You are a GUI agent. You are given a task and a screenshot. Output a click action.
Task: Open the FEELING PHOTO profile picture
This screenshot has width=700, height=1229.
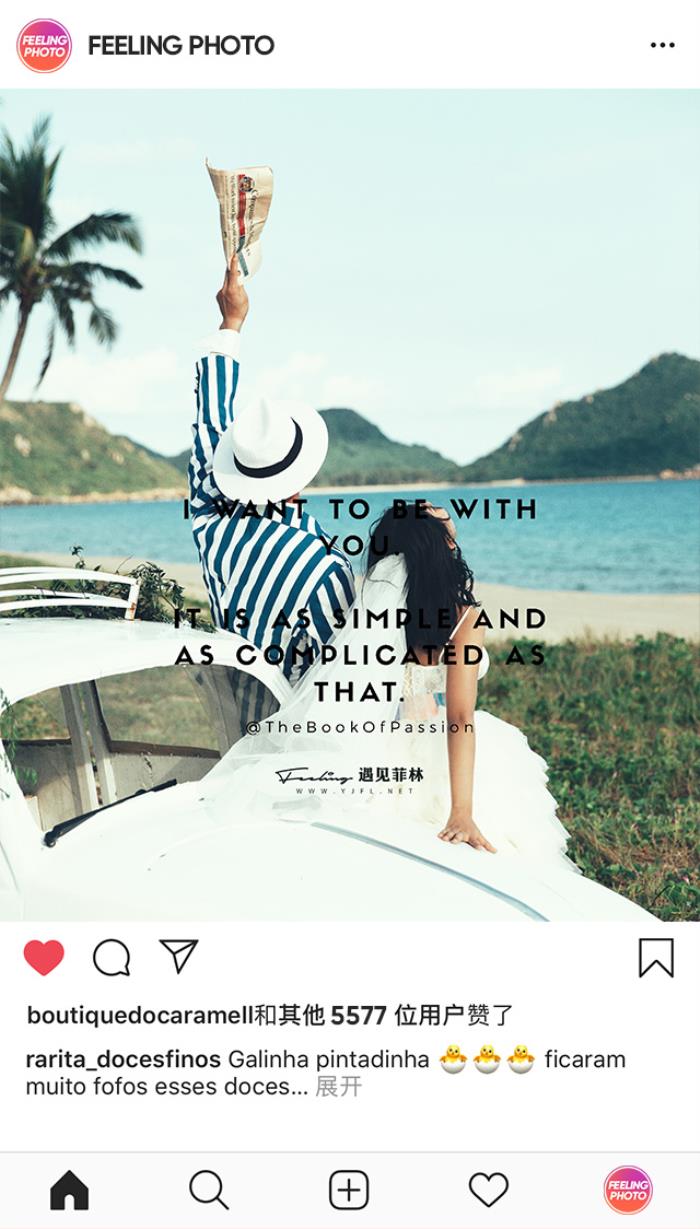44,45
